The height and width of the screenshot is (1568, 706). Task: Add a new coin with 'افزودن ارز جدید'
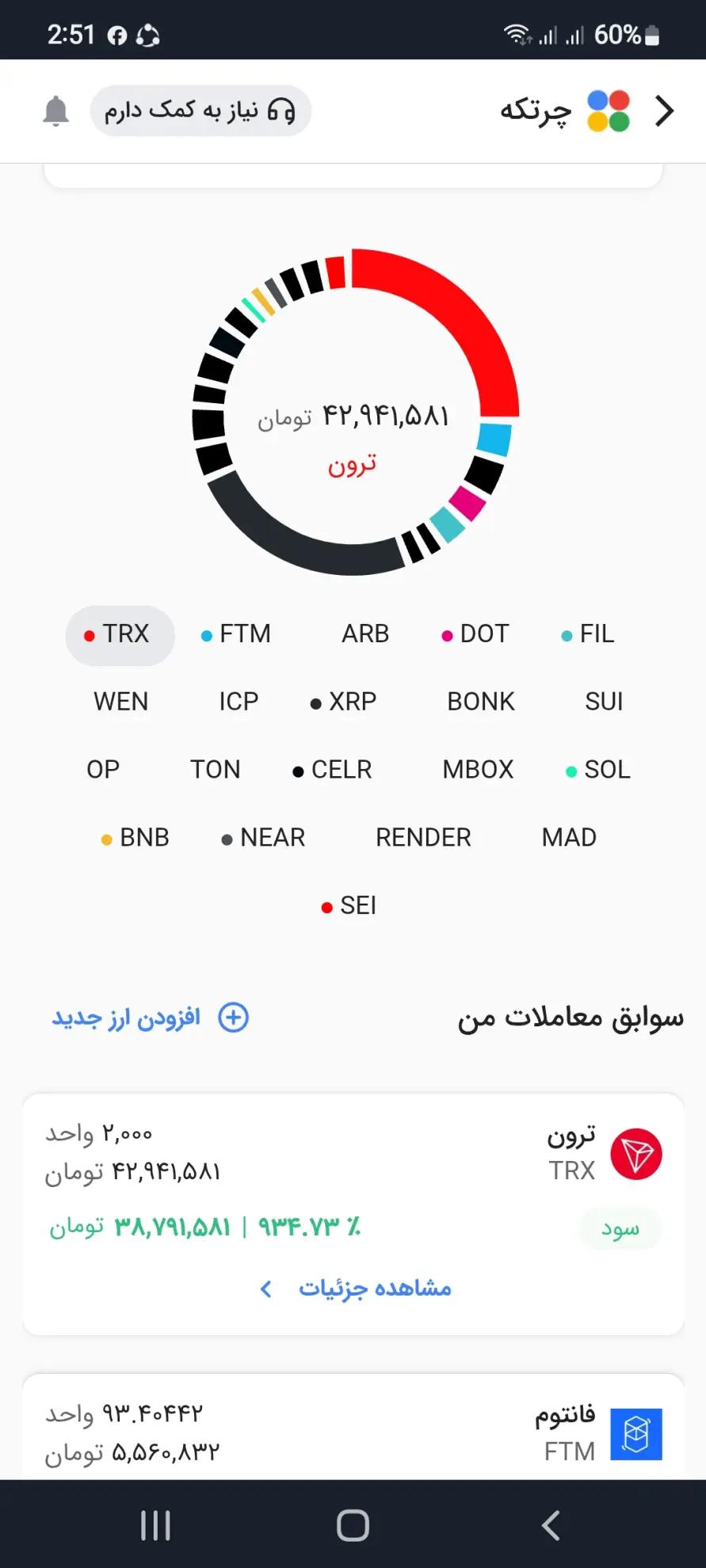pos(151,1018)
